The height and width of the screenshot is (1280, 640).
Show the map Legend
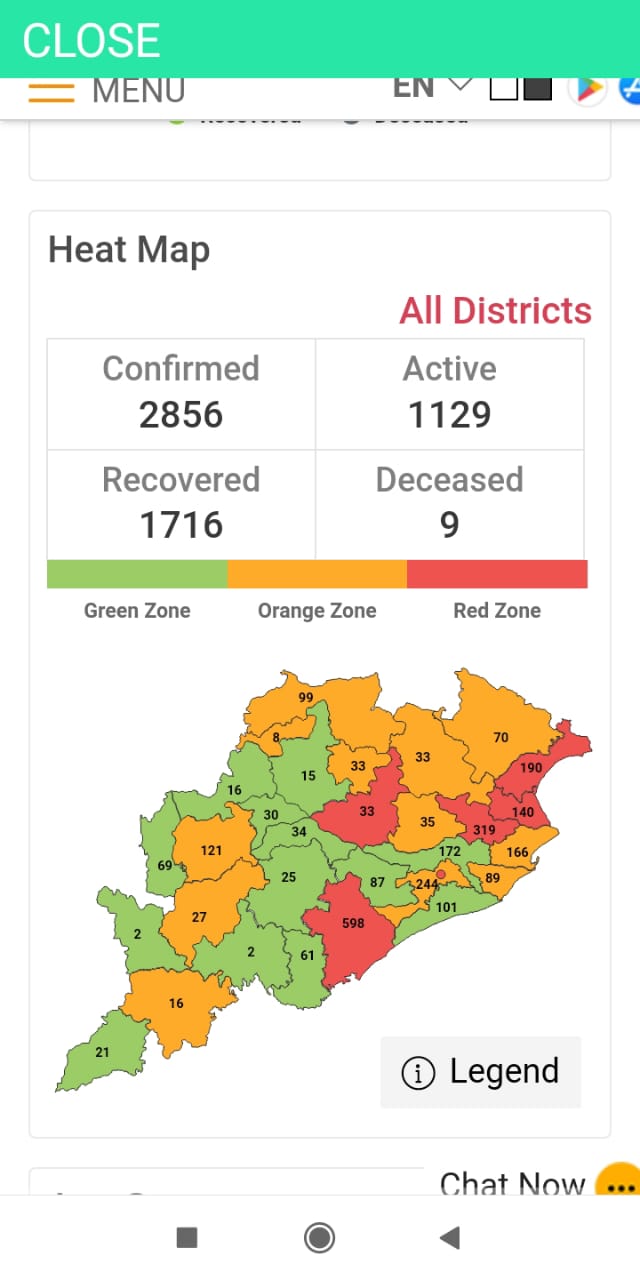click(x=480, y=1072)
